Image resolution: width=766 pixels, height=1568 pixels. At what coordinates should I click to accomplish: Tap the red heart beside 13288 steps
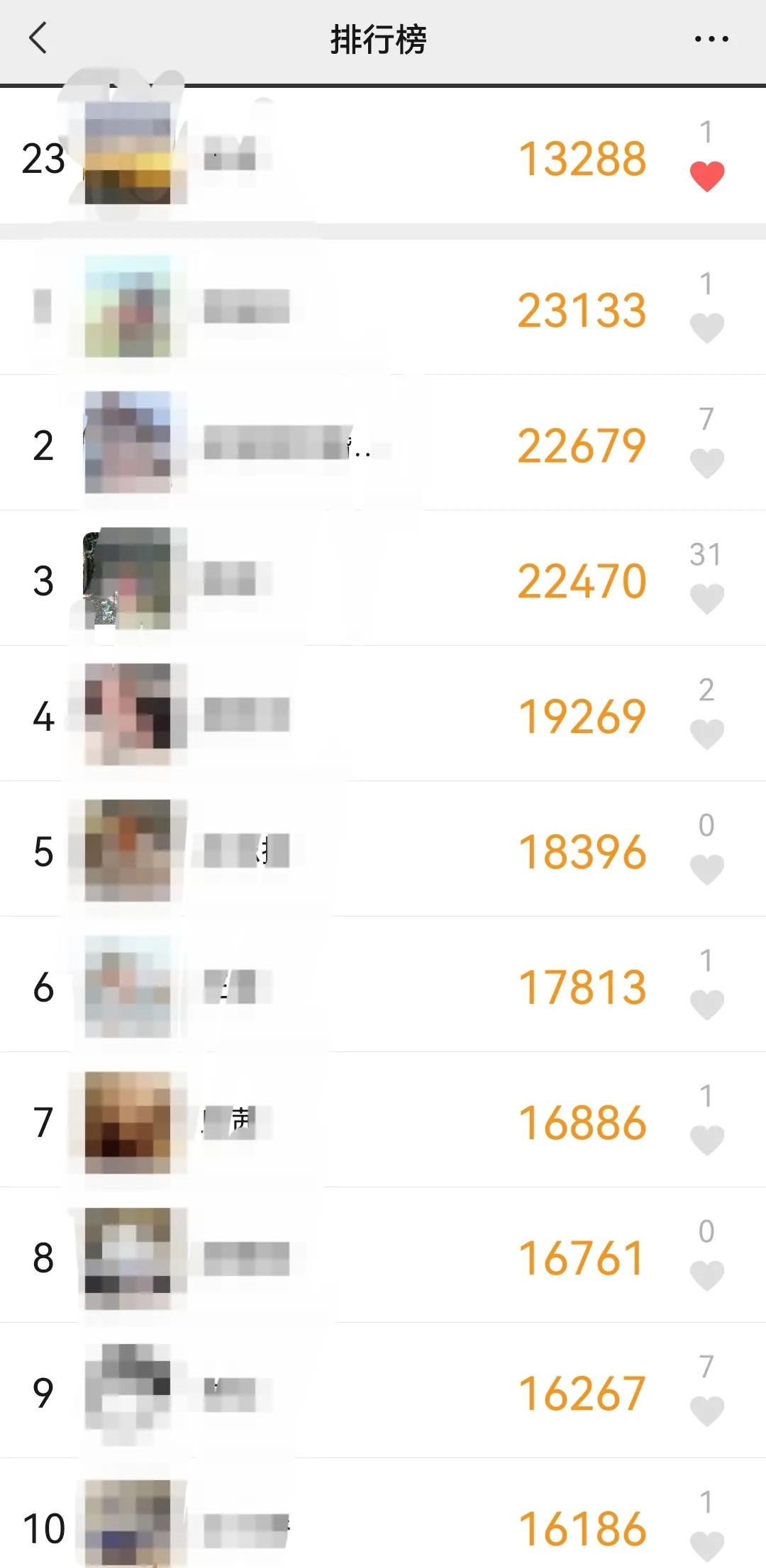(x=706, y=176)
